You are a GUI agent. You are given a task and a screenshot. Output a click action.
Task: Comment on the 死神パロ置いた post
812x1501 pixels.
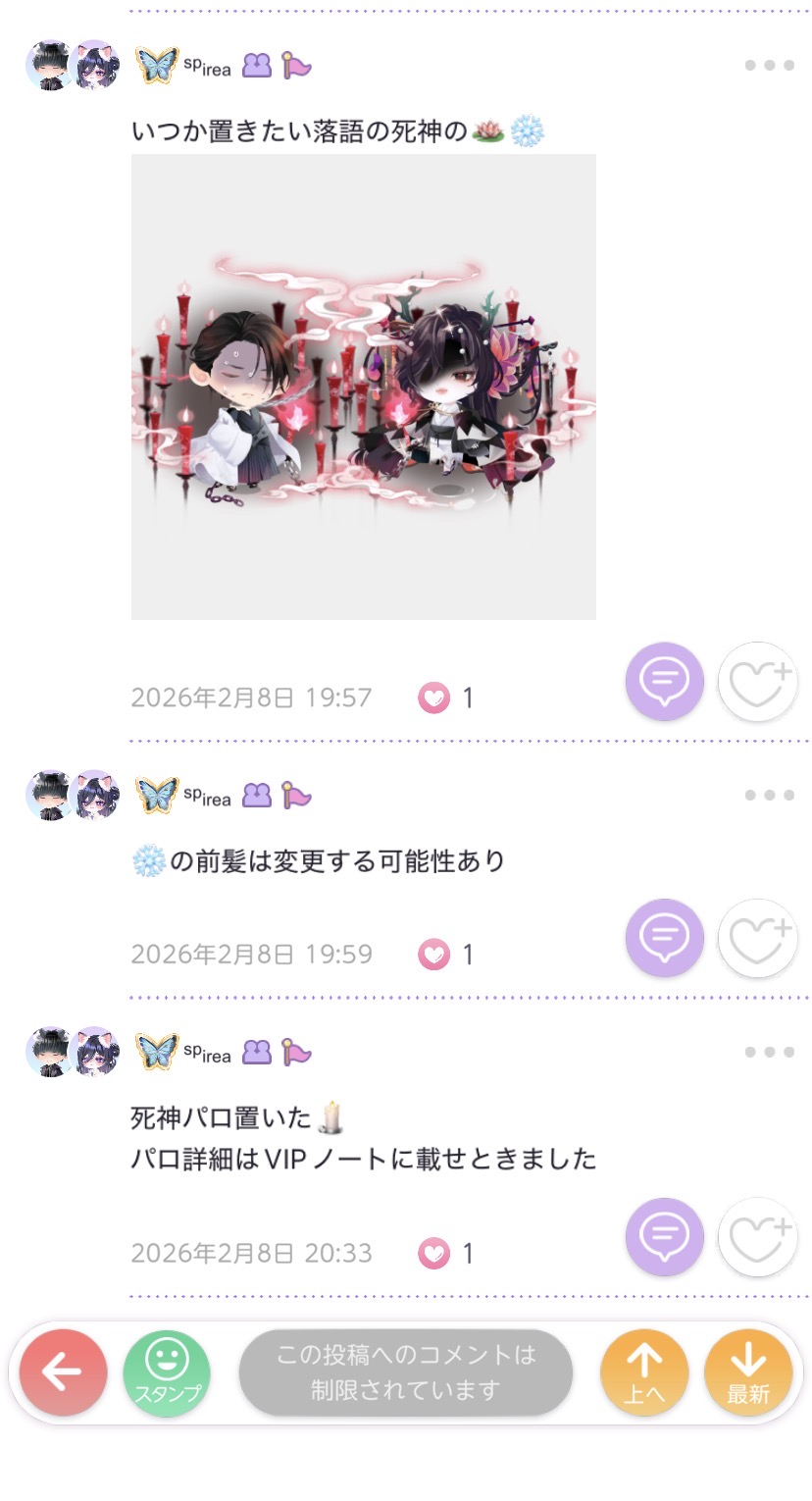(x=665, y=1236)
